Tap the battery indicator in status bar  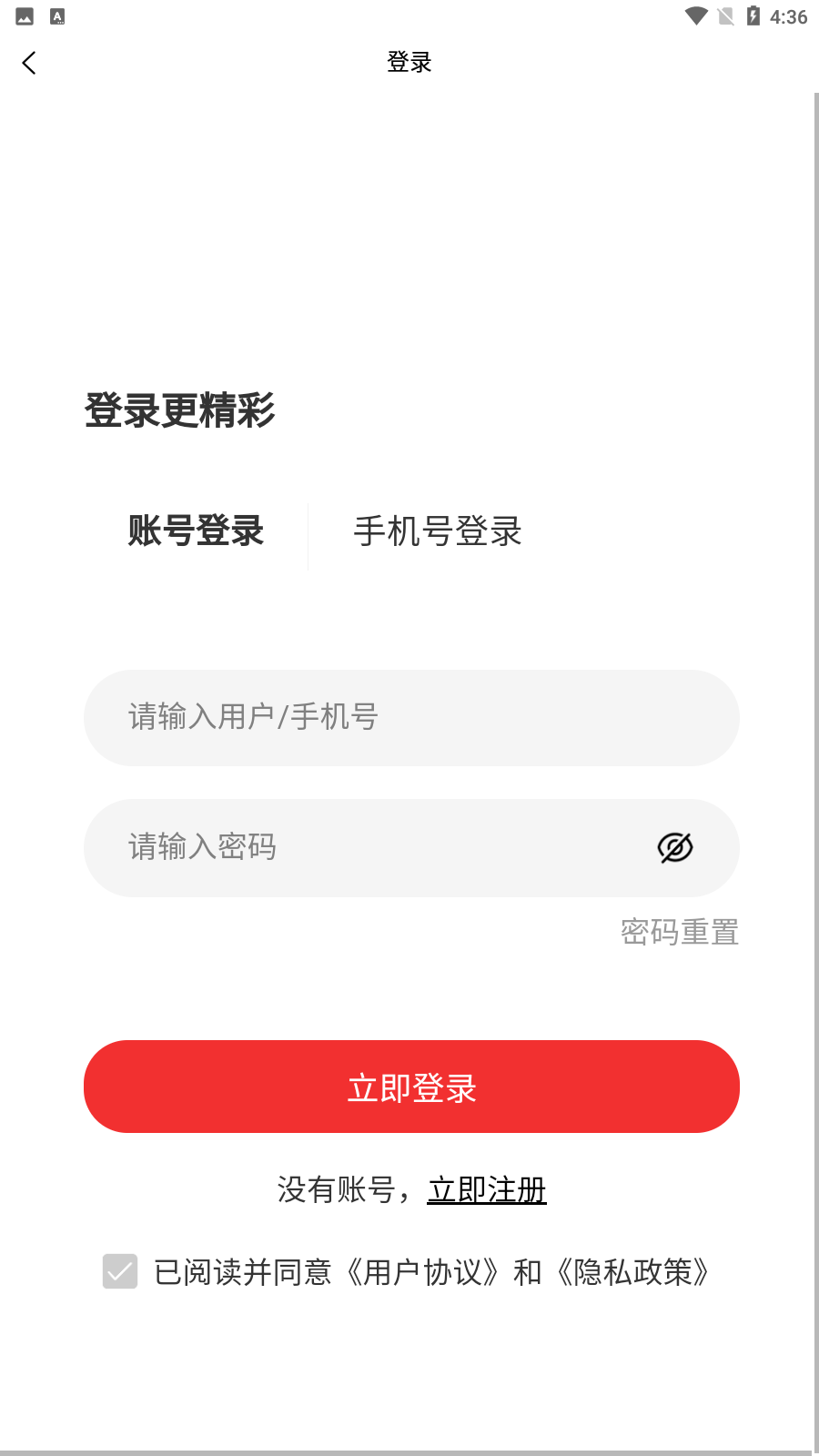(756, 15)
